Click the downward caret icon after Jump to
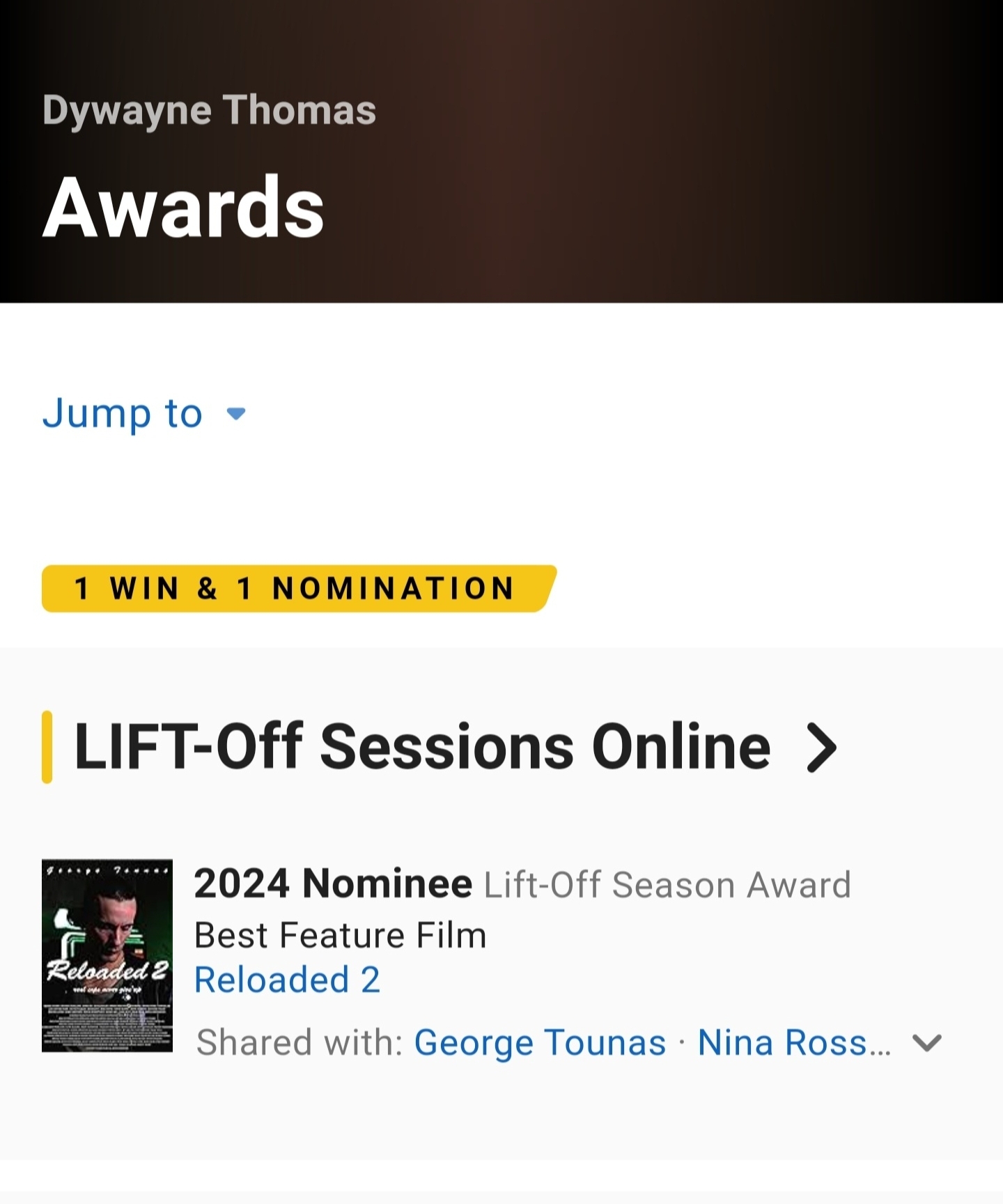This screenshot has height=1204, width=1003. click(x=237, y=413)
